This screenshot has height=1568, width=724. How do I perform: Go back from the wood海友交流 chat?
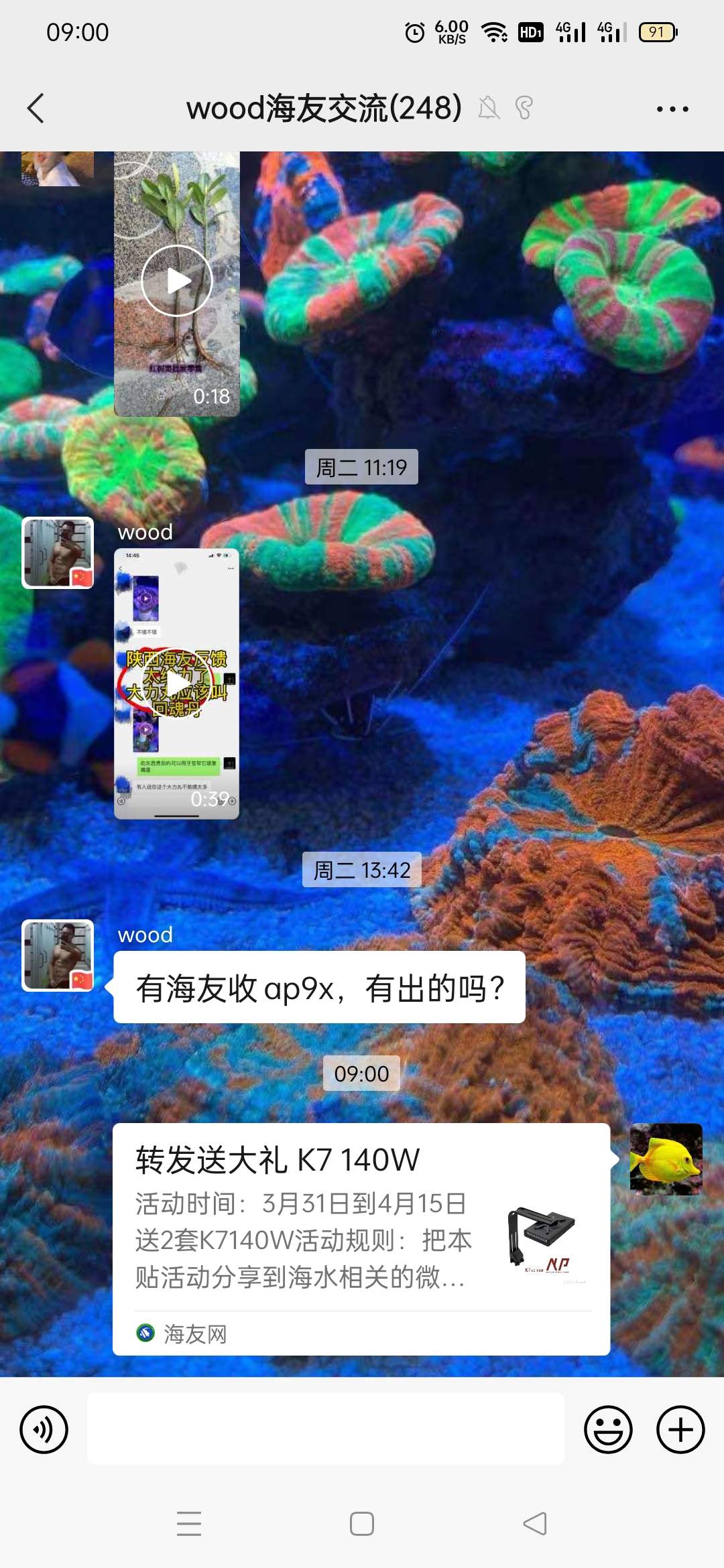(x=36, y=109)
